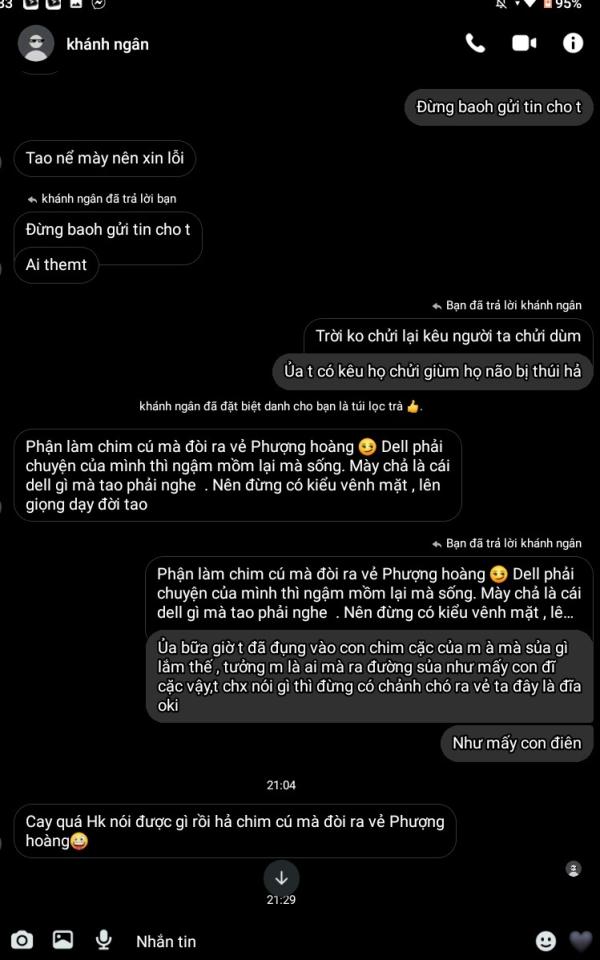
Task: Send the heart quick reaction
Action: pos(581,940)
